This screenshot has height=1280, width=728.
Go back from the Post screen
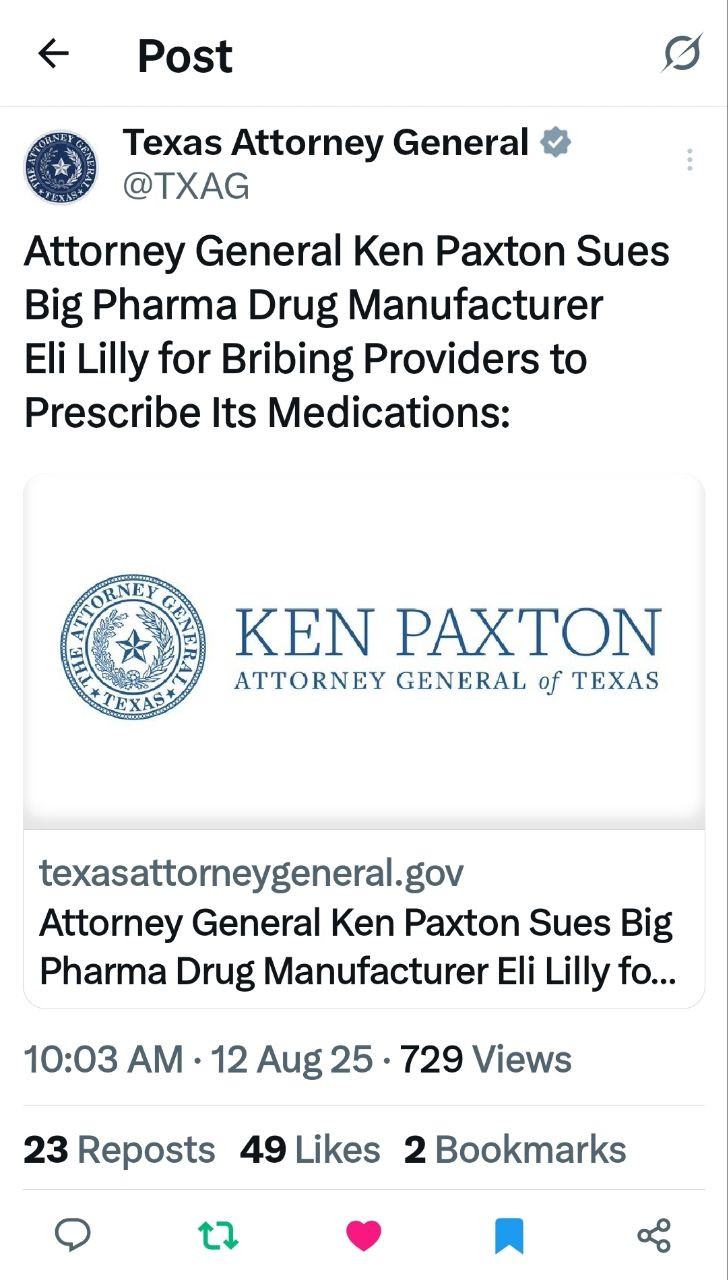pos(53,54)
